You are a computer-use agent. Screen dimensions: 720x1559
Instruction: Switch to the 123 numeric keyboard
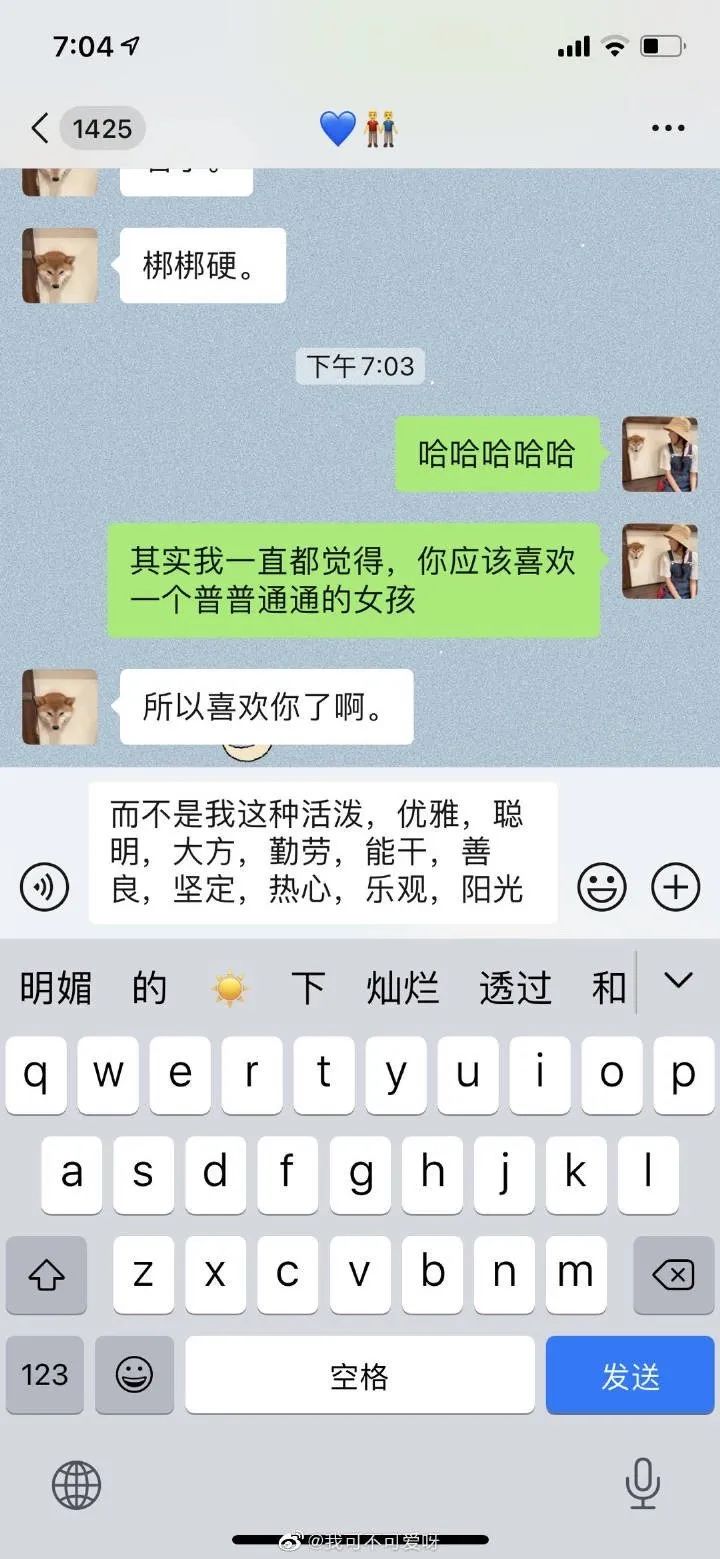click(45, 1376)
